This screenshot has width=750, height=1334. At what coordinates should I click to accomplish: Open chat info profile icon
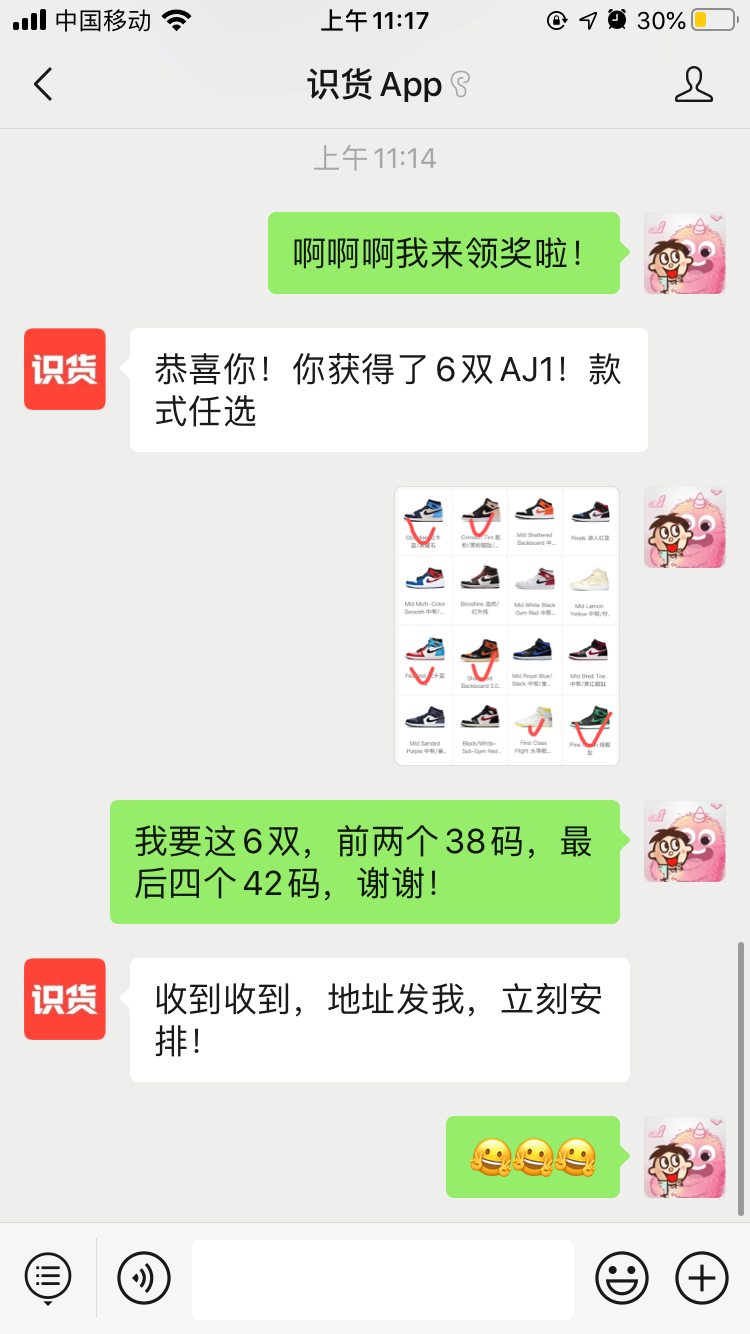693,85
